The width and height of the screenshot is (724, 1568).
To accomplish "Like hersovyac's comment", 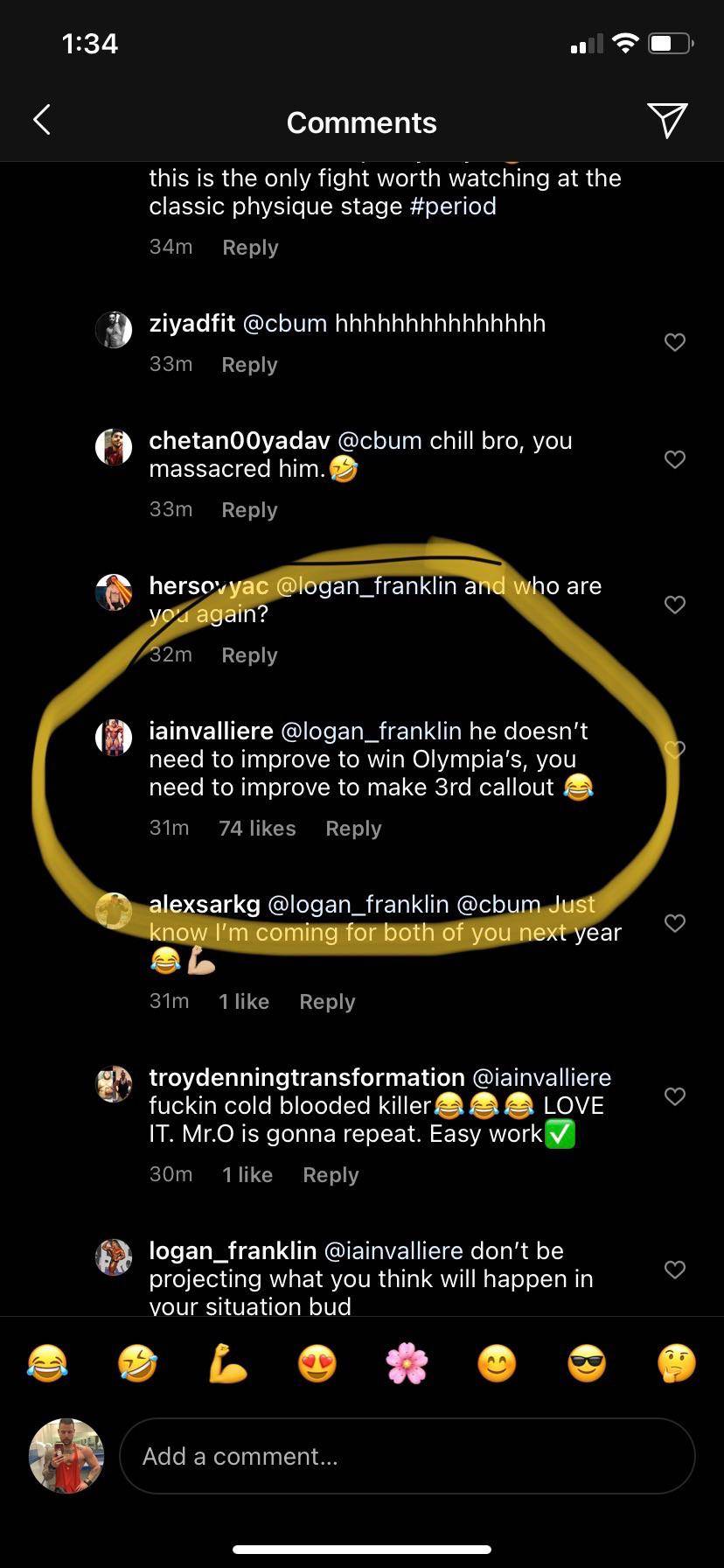I will (674, 605).
